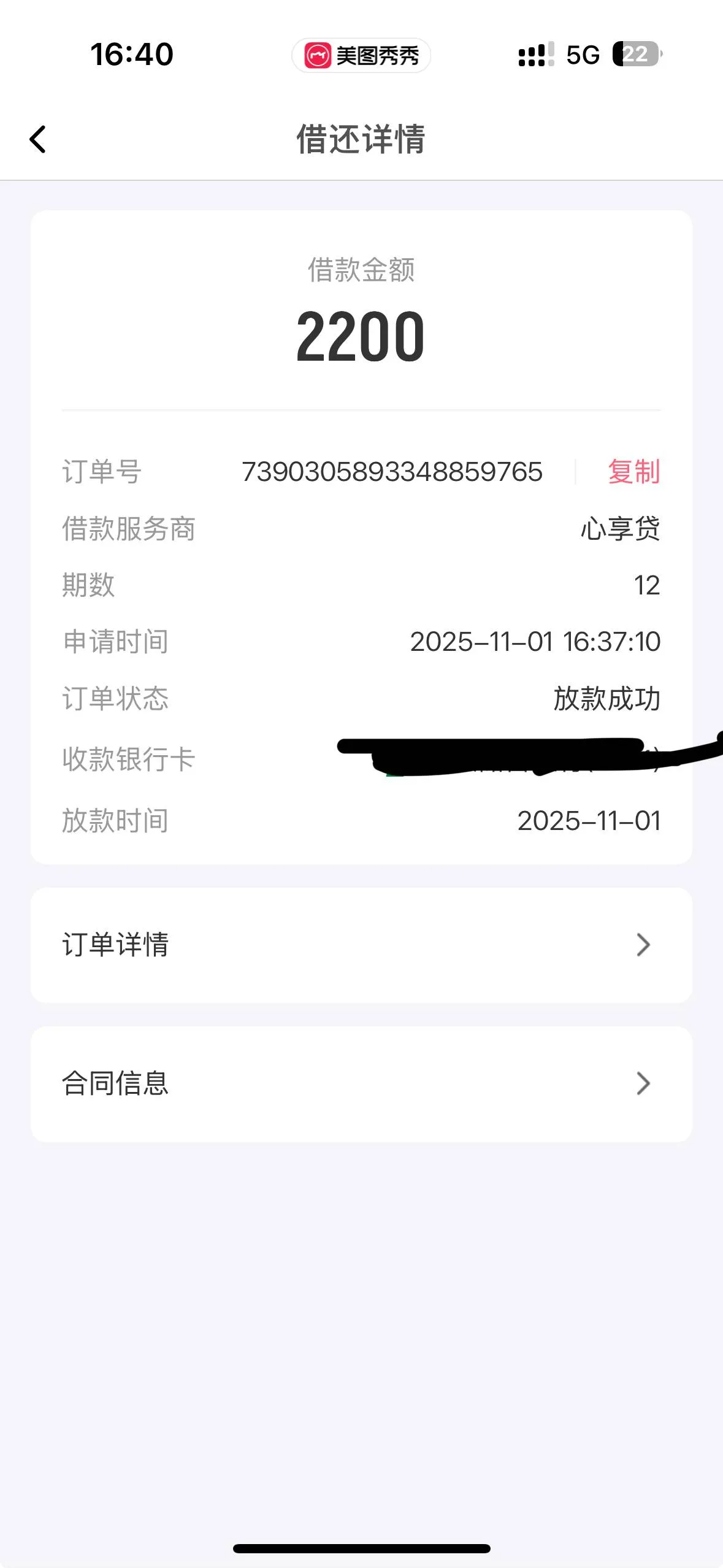Tap the 美图秀秀 watermark badge
This screenshot has height=1568, width=723.
point(362,55)
